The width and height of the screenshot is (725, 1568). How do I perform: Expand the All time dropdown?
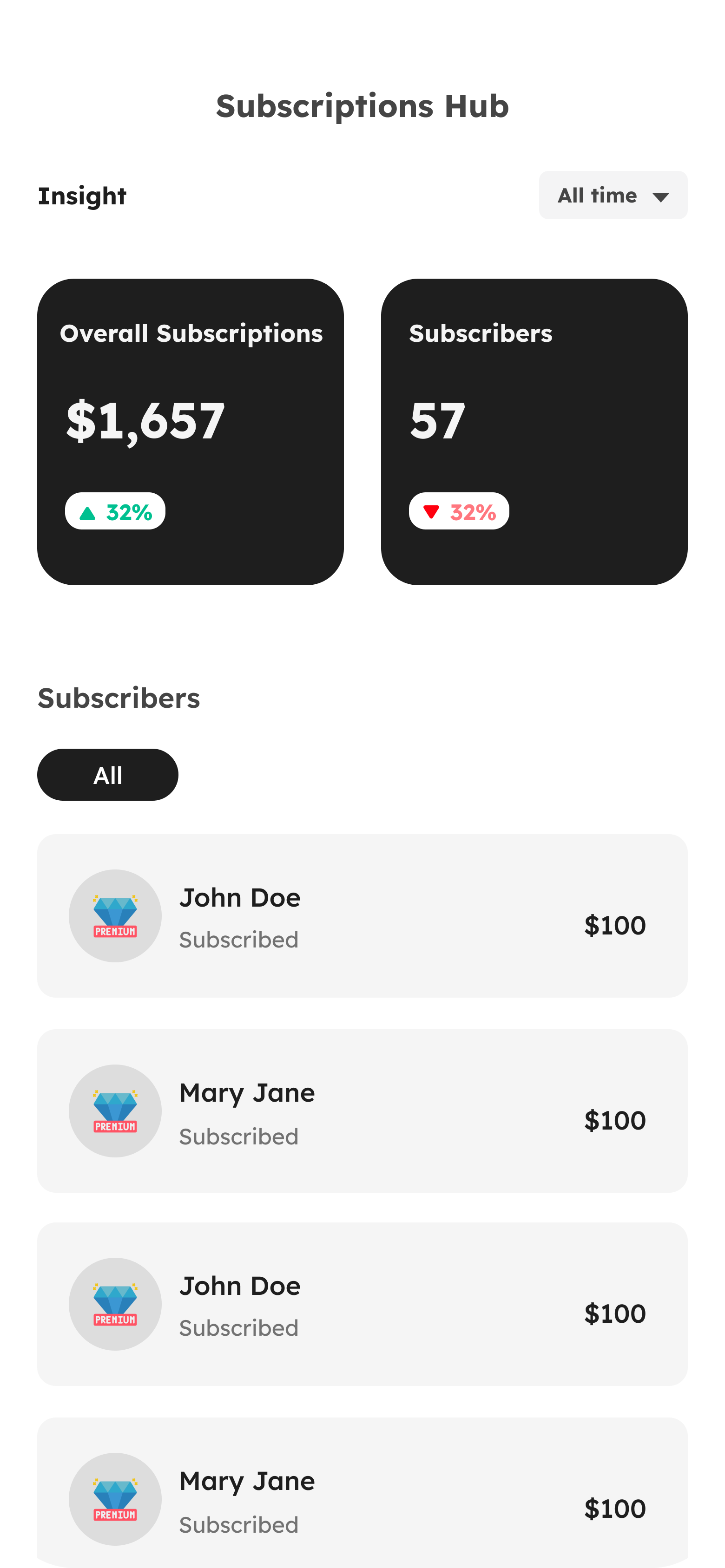click(613, 196)
